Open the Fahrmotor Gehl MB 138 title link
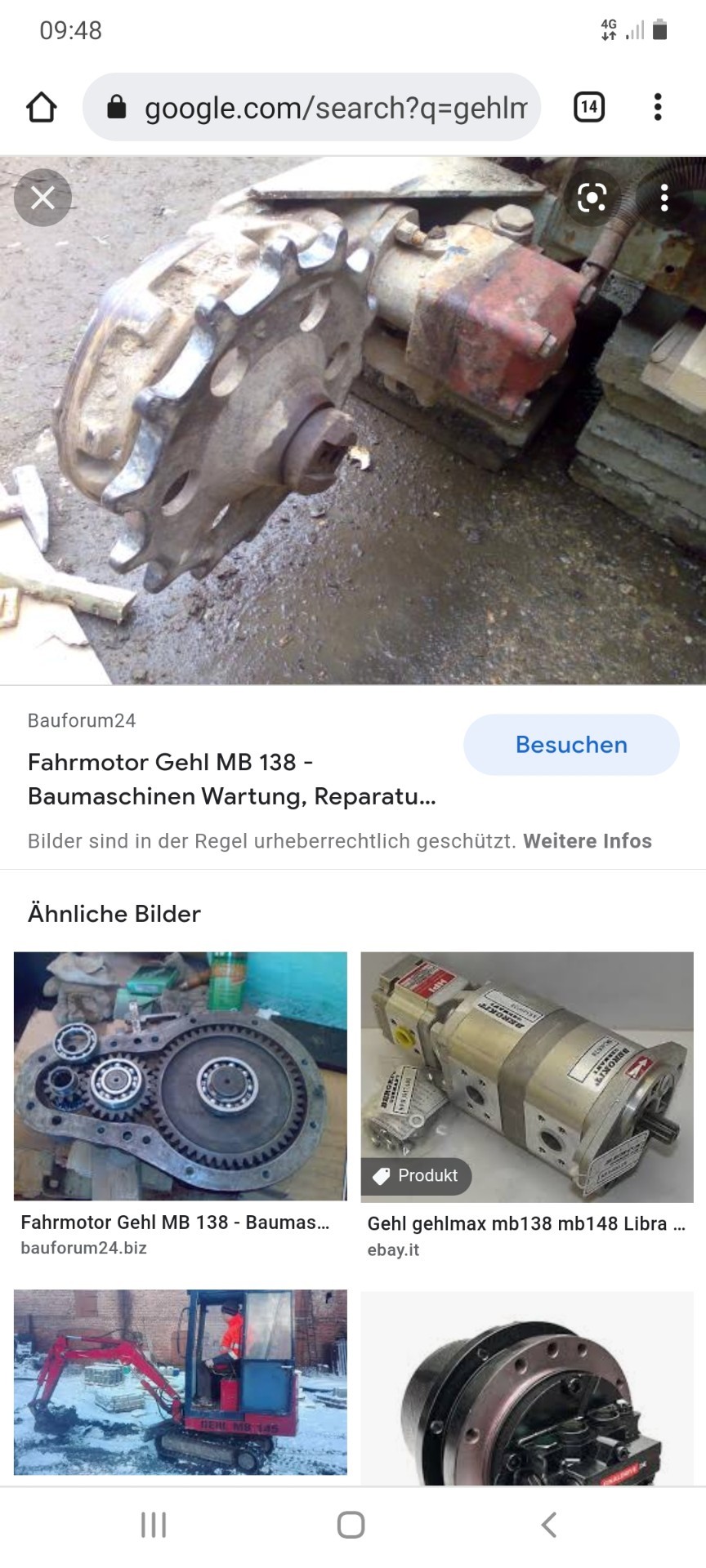 click(x=232, y=779)
